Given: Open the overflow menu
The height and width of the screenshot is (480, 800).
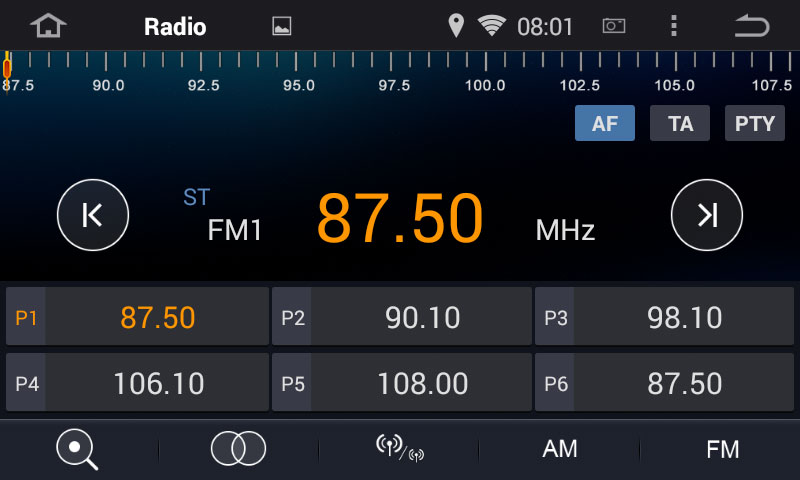Looking at the screenshot, I should [674, 26].
